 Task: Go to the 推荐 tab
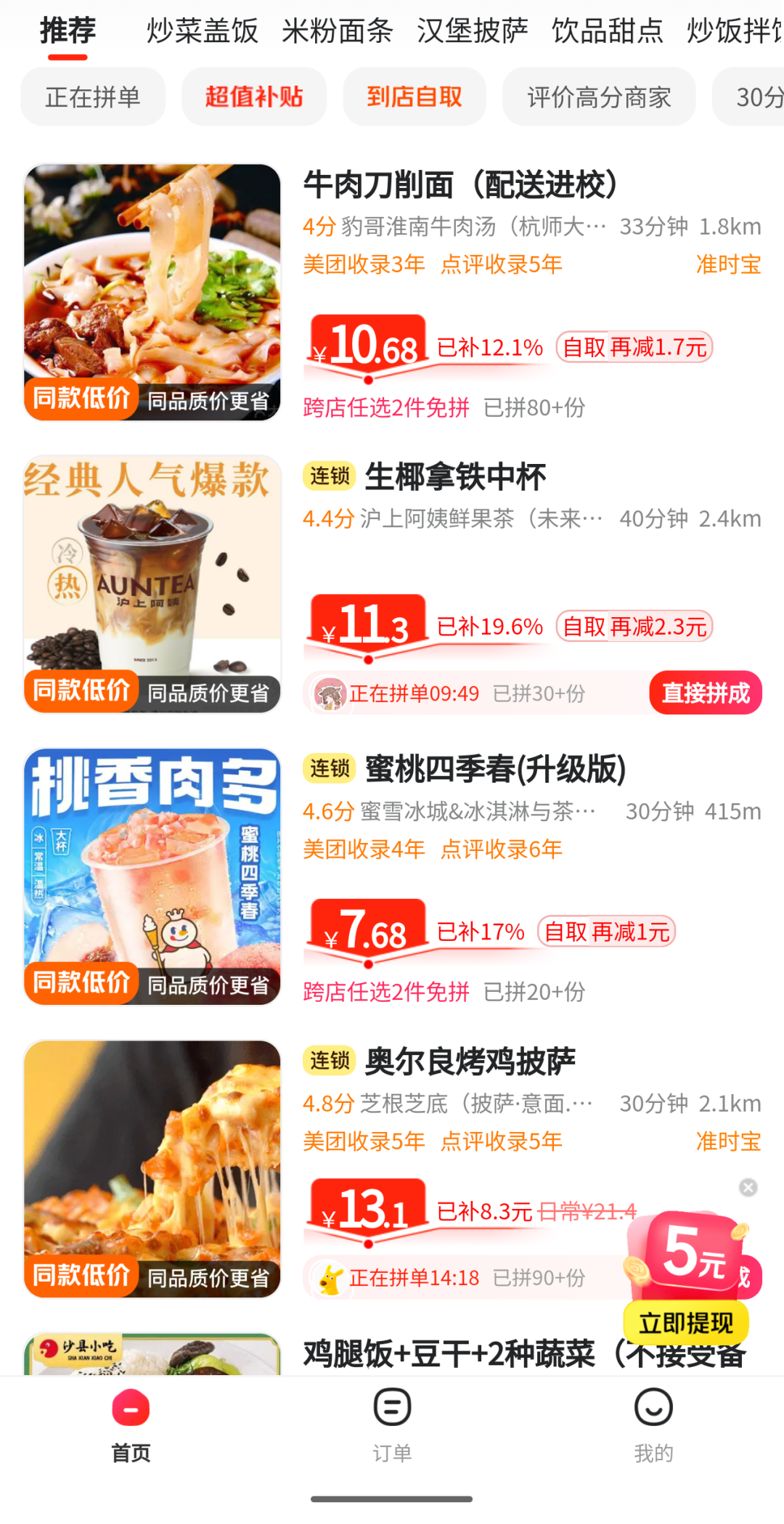[x=68, y=31]
